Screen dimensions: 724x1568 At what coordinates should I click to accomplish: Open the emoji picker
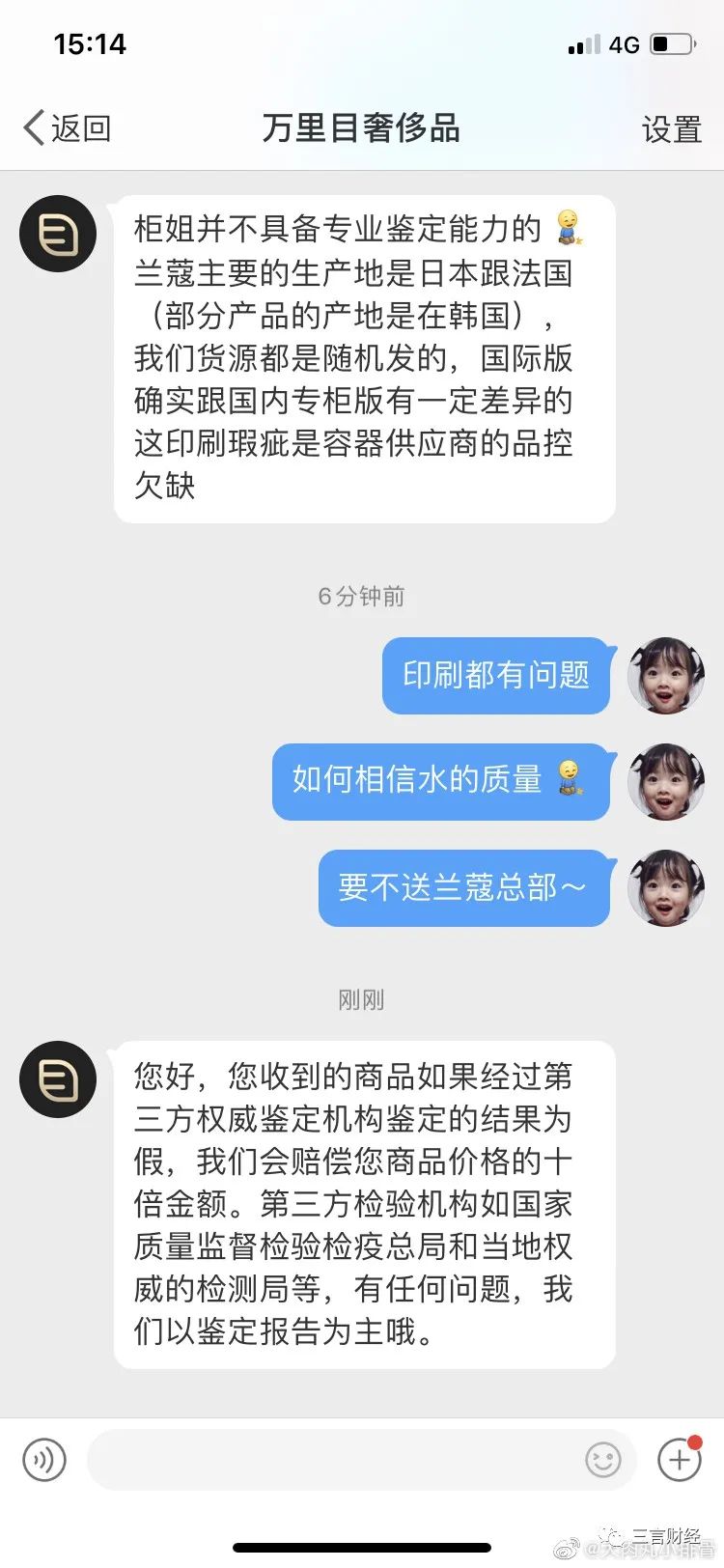point(603,1459)
